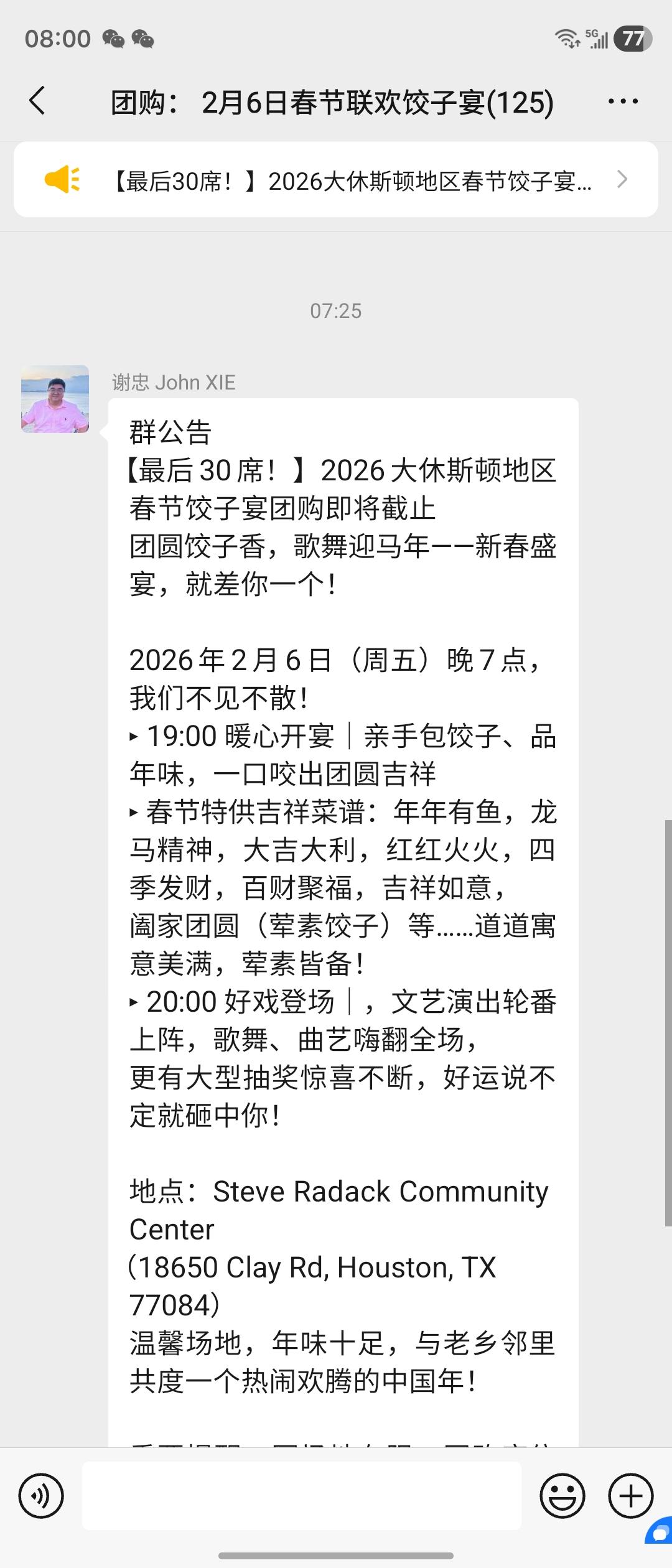The width and height of the screenshot is (672, 1568).
Task: Tap the 08:00 clock in the status bar
Action: (x=58, y=39)
